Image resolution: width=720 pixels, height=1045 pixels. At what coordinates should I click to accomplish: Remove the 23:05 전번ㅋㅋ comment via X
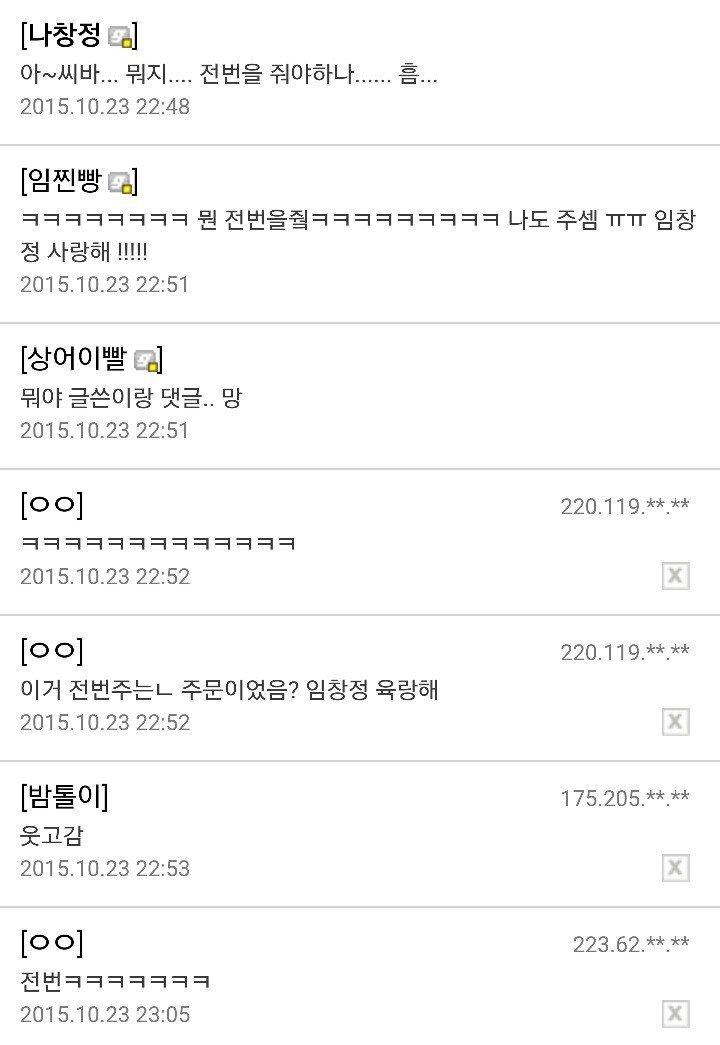click(676, 1013)
